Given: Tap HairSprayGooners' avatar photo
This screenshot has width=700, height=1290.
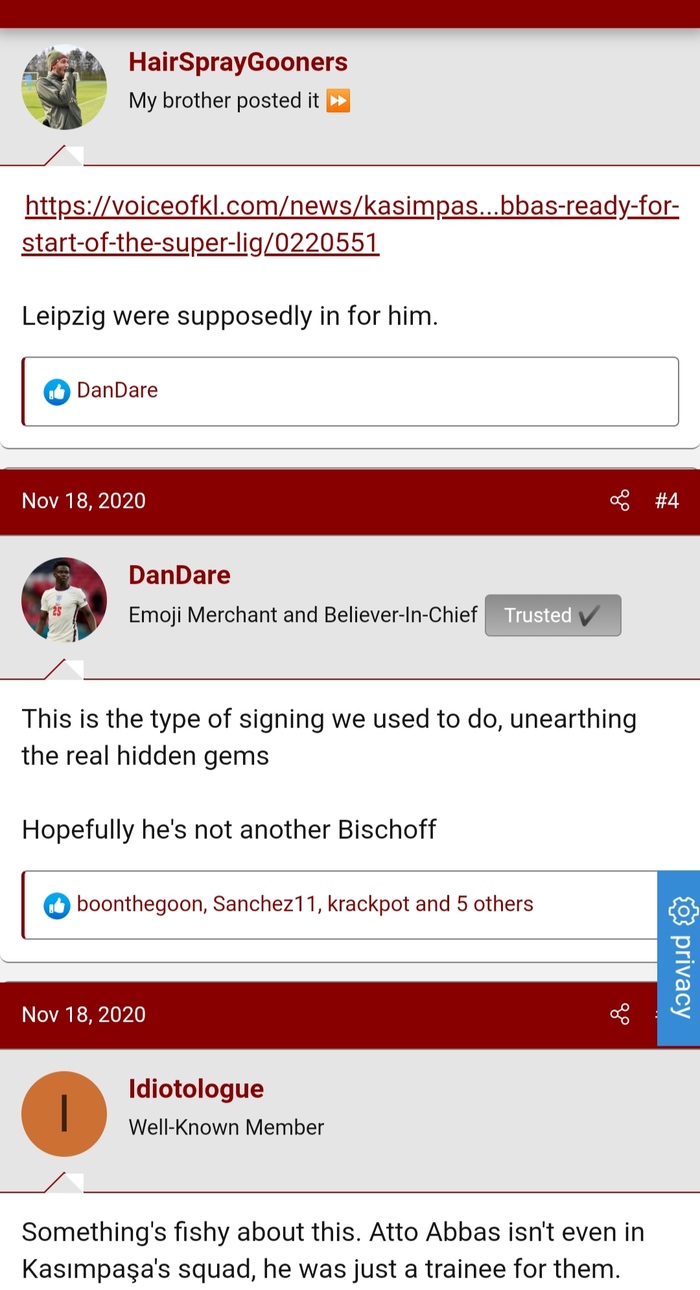Looking at the screenshot, I should tap(64, 87).
